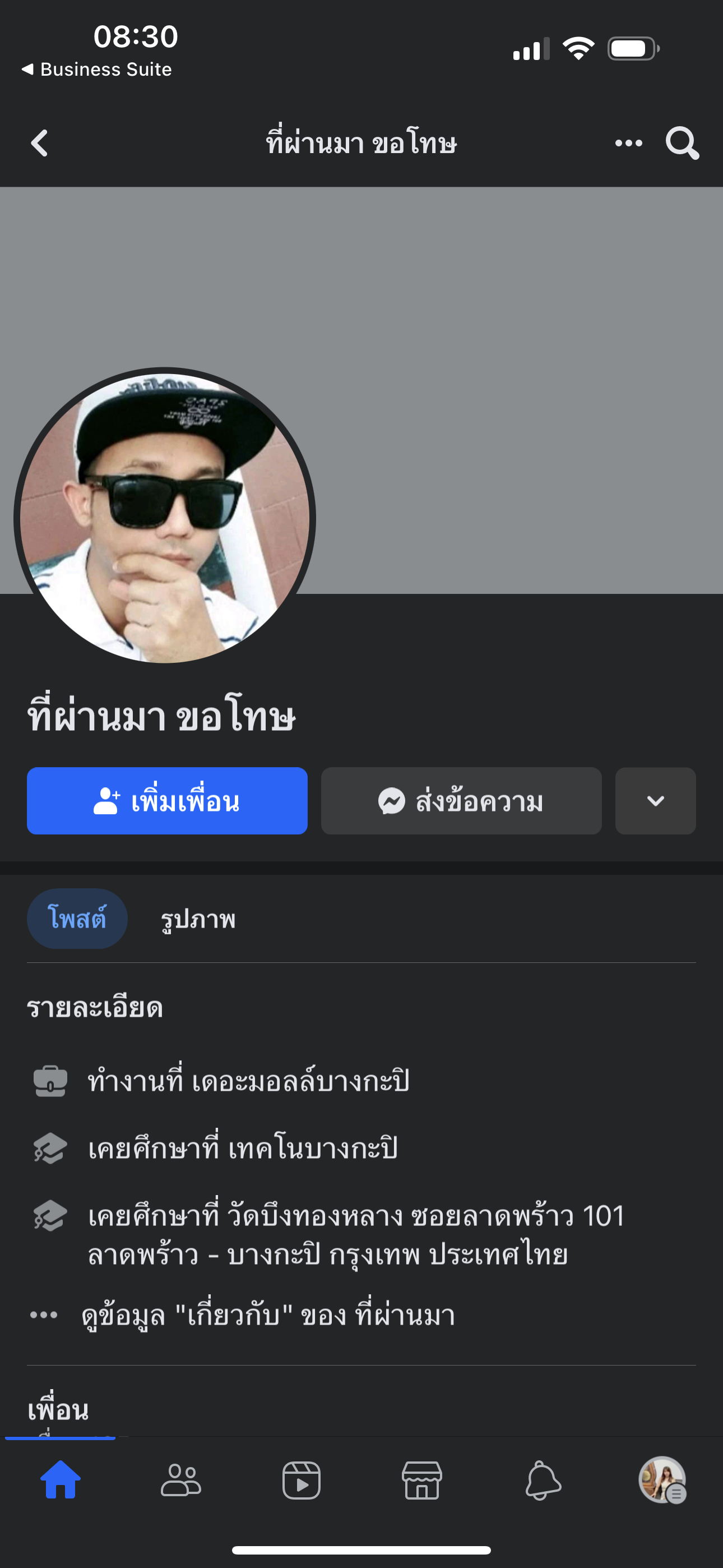Go to the Home feed tab
The width and height of the screenshot is (723, 1568).
[x=61, y=1480]
